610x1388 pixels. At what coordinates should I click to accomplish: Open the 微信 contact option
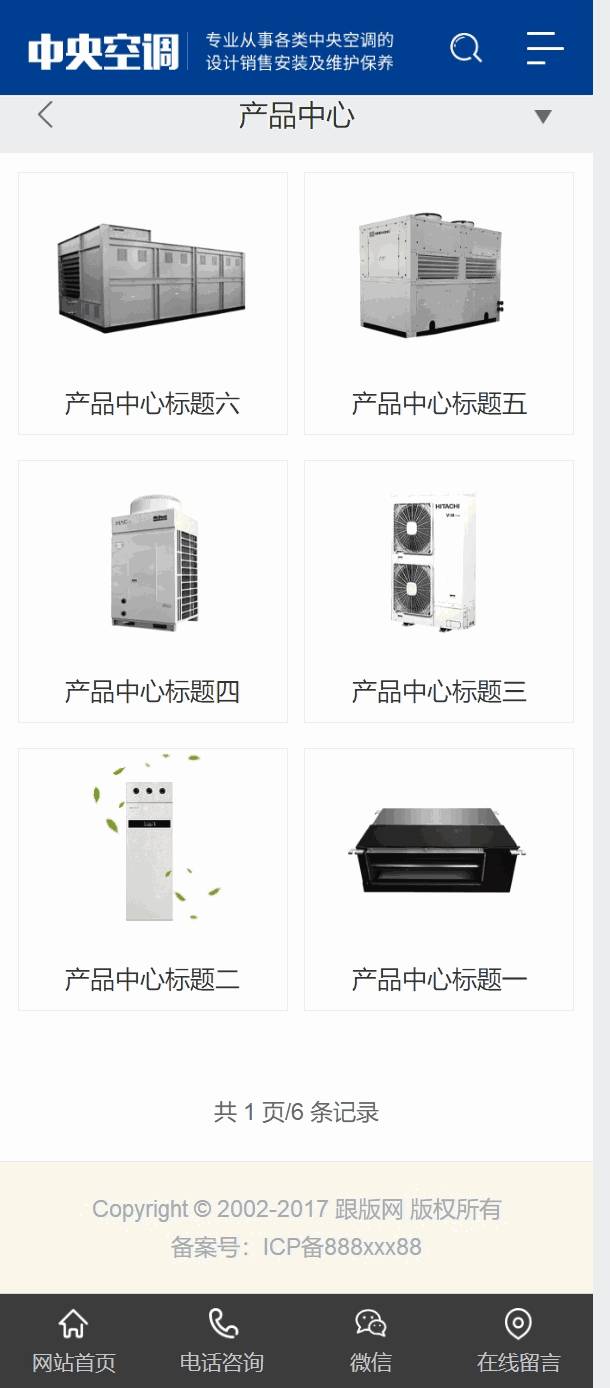371,1341
